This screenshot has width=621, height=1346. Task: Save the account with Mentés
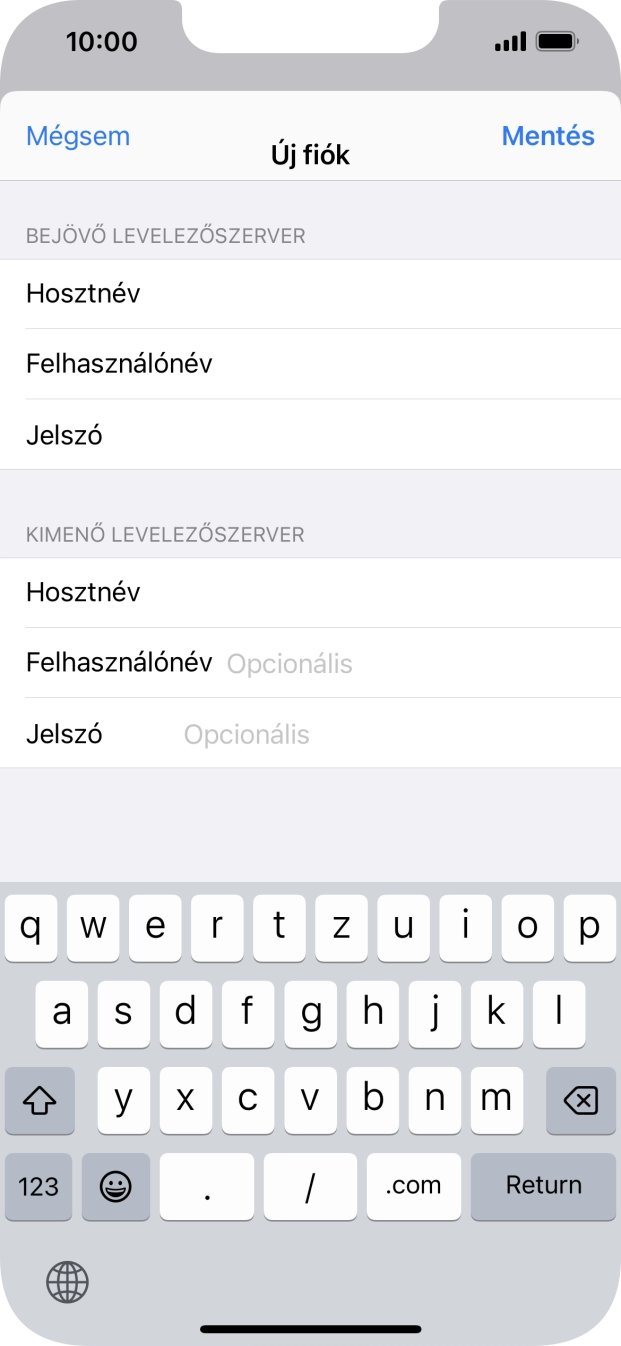pos(548,136)
